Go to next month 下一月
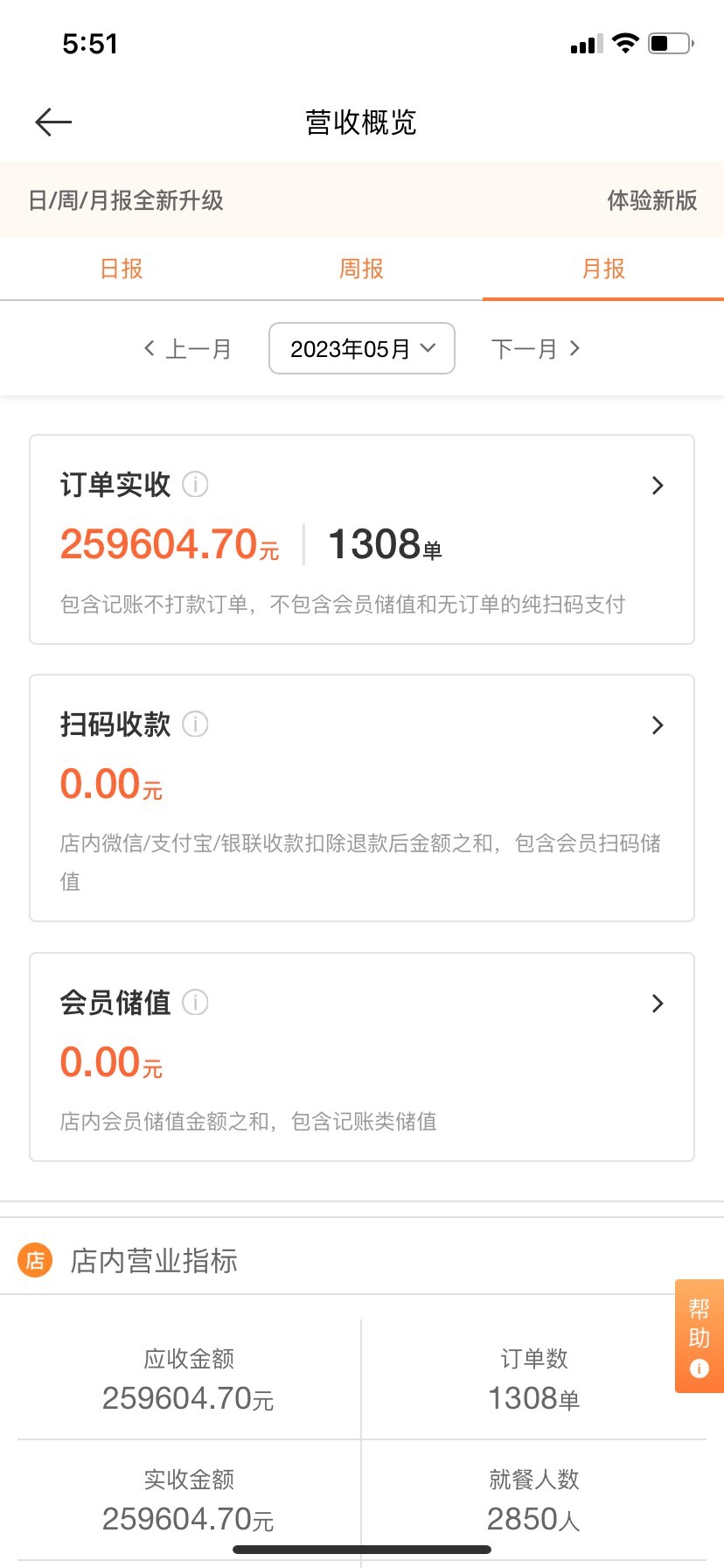The height and width of the screenshot is (1568, 724). tap(535, 349)
